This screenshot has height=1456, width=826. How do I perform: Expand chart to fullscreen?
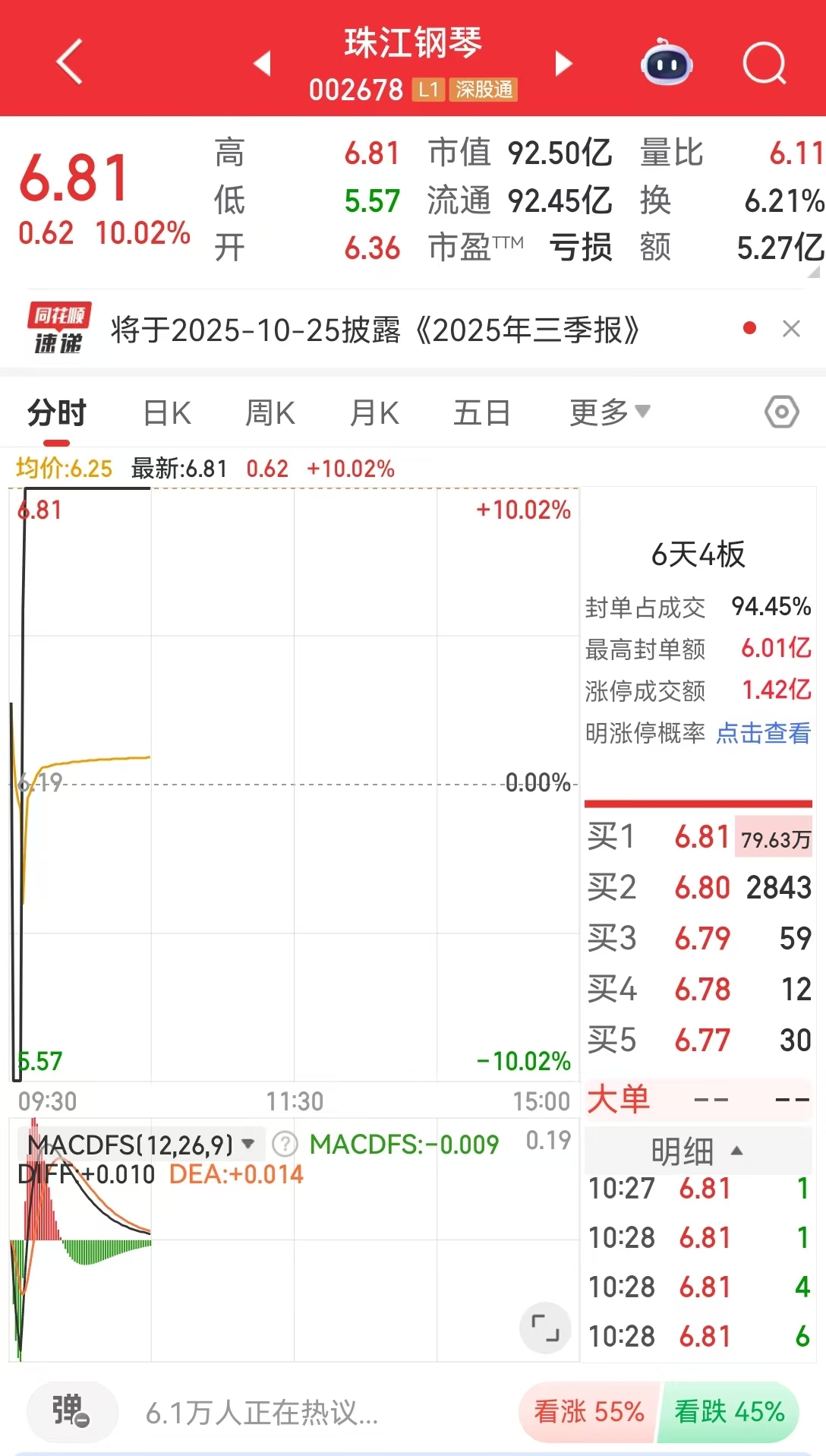click(x=544, y=1328)
